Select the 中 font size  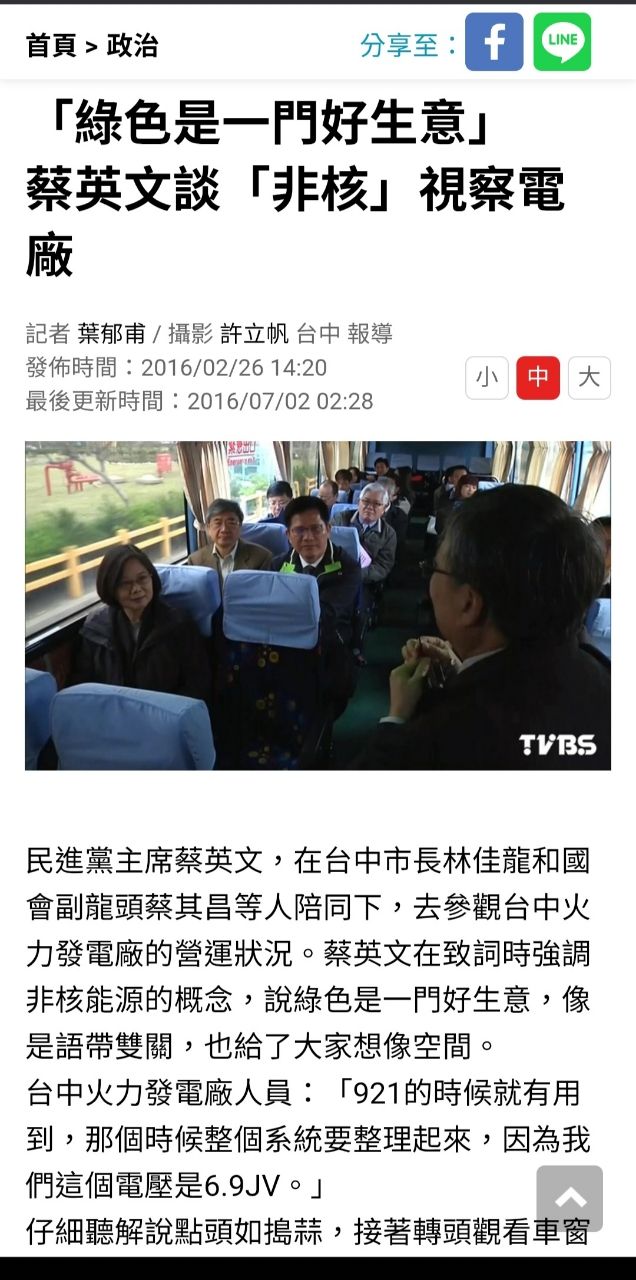pos(538,378)
